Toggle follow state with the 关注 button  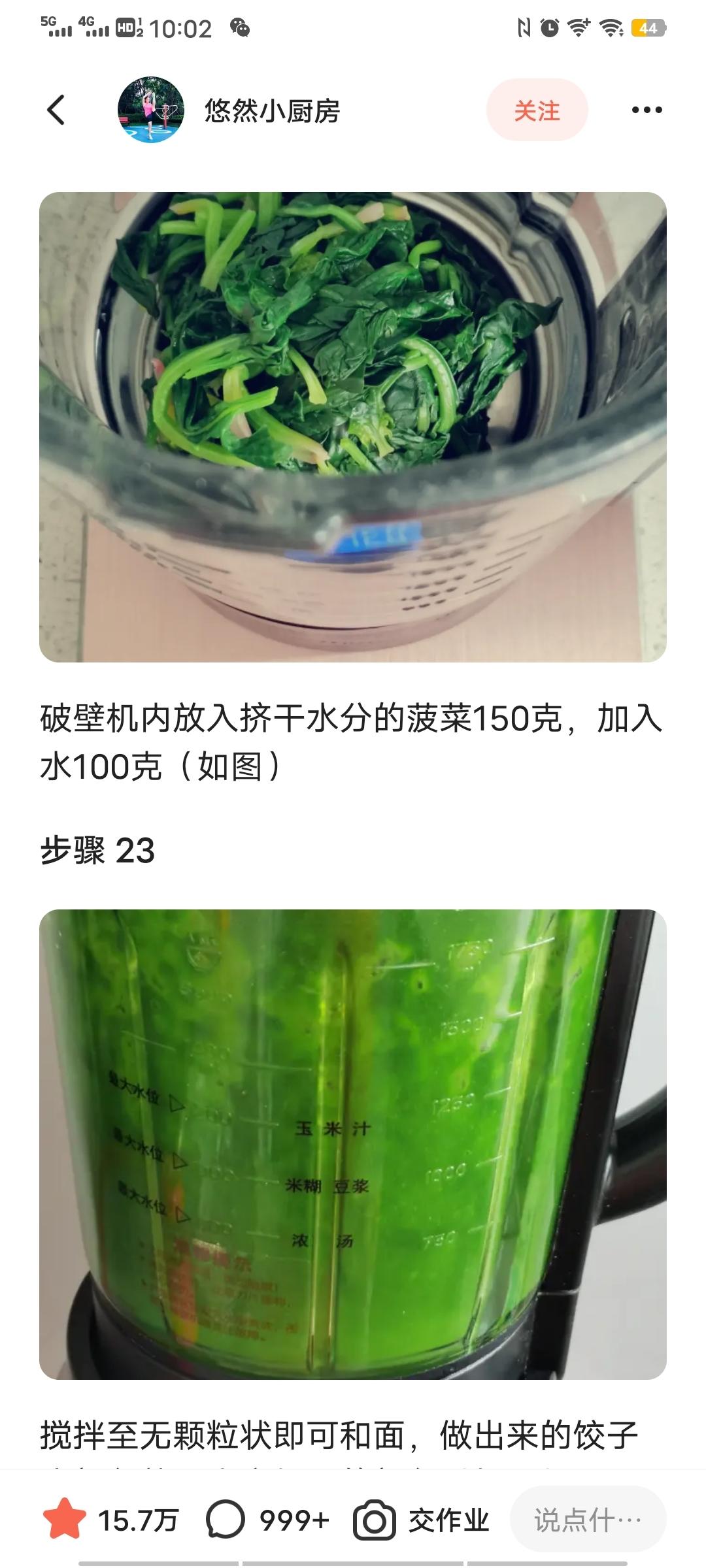538,111
